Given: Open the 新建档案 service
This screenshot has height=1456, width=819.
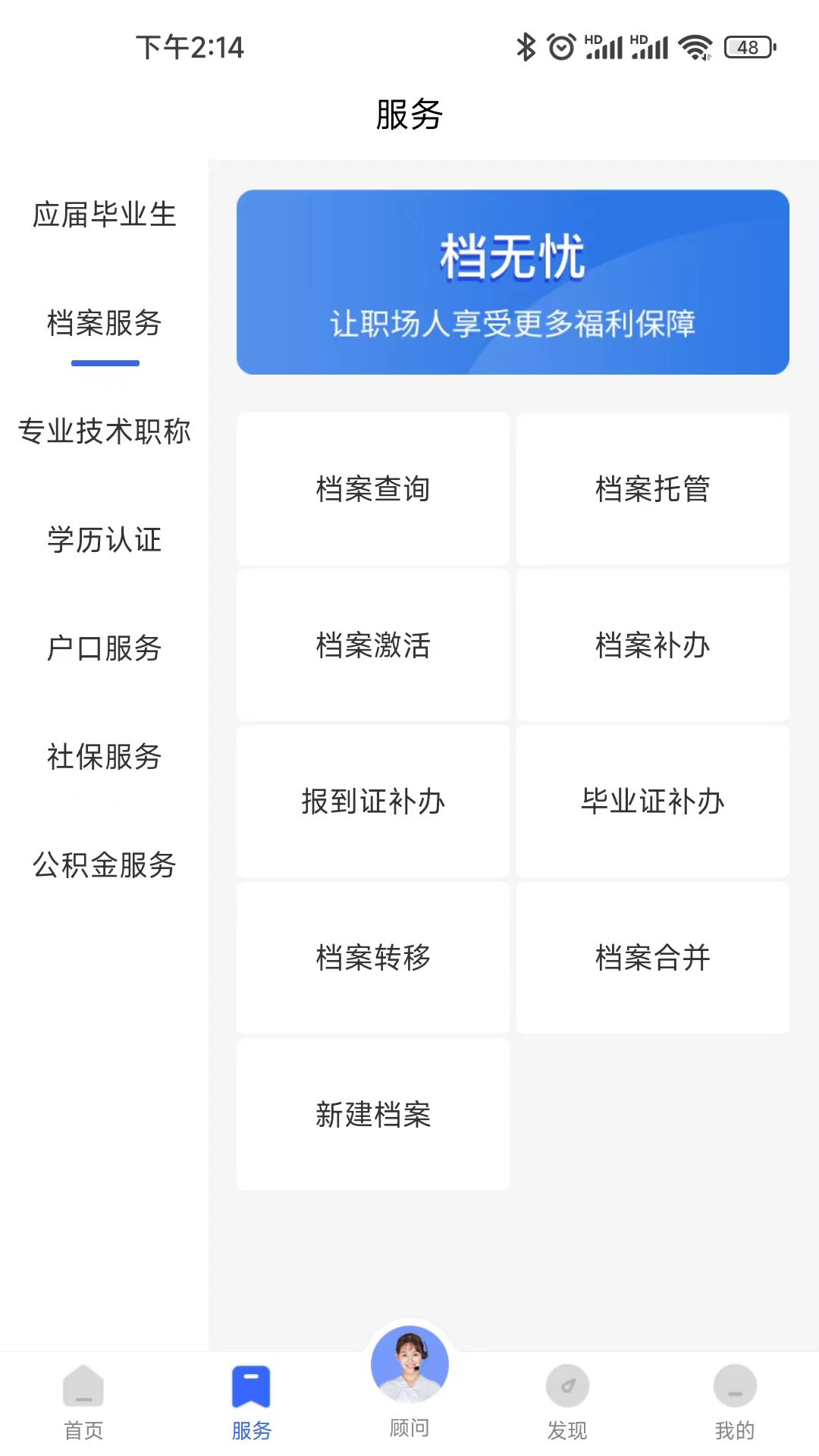Looking at the screenshot, I should point(372,1115).
